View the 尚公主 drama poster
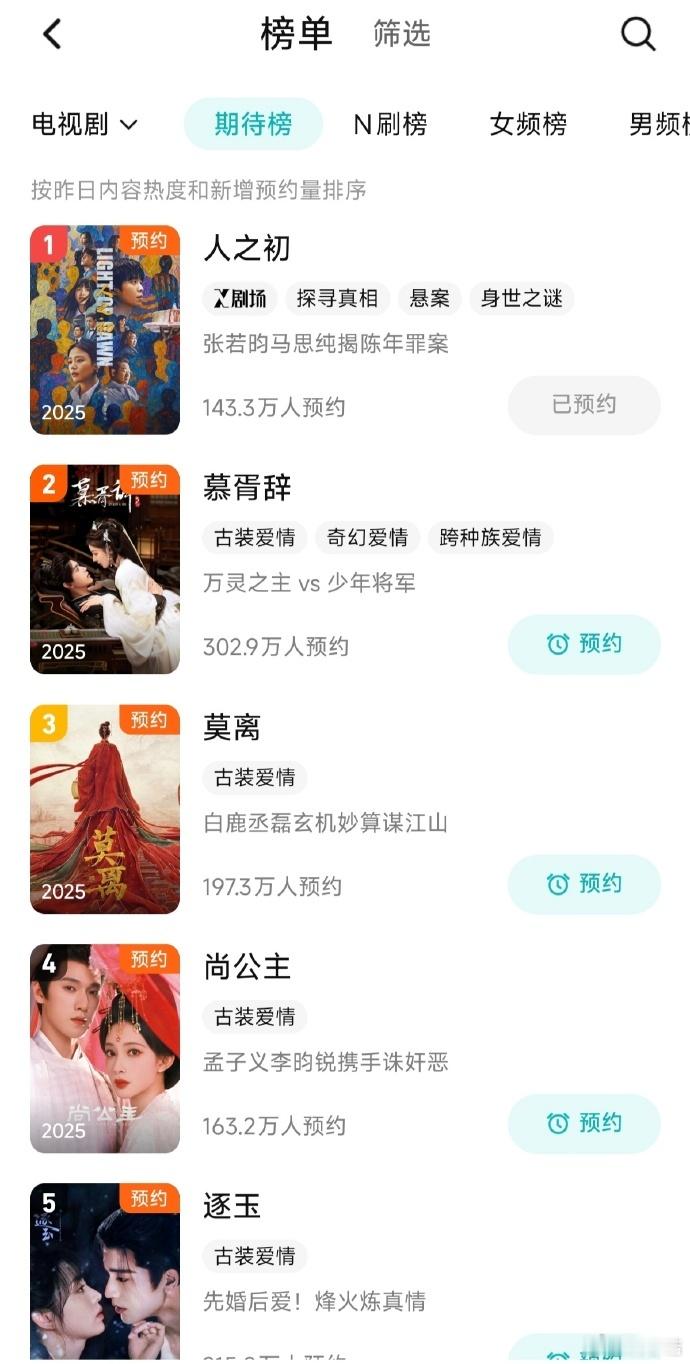The height and width of the screenshot is (1364, 690). pyautogui.click(x=105, y=1048)
